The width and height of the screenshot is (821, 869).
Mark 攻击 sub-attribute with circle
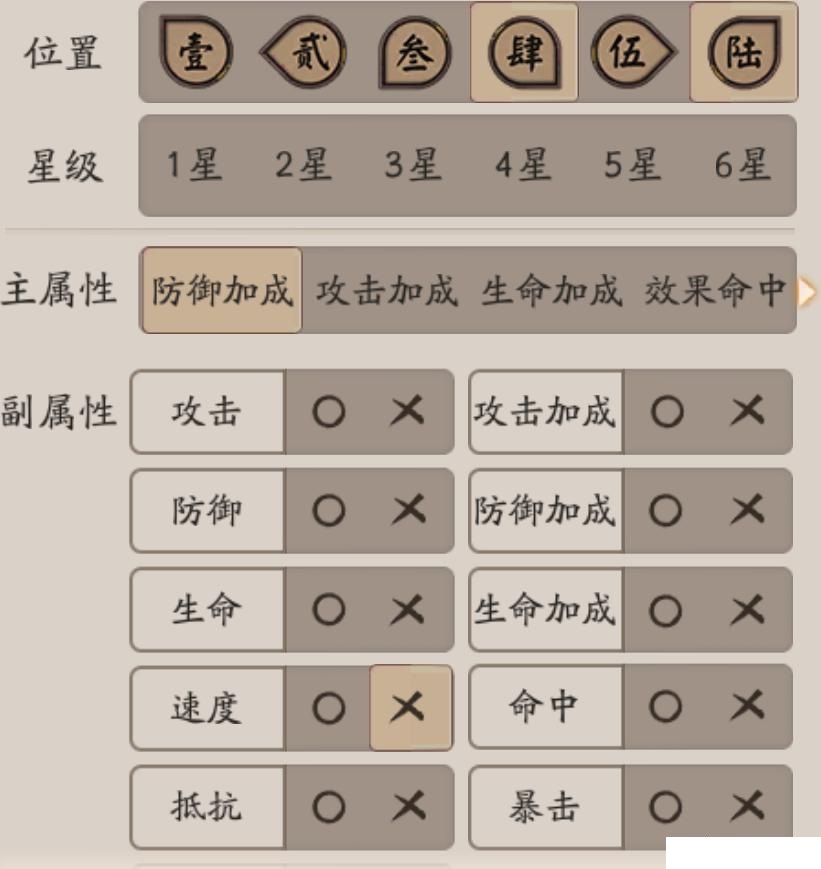pyautogui.click(x=328, y=411)
